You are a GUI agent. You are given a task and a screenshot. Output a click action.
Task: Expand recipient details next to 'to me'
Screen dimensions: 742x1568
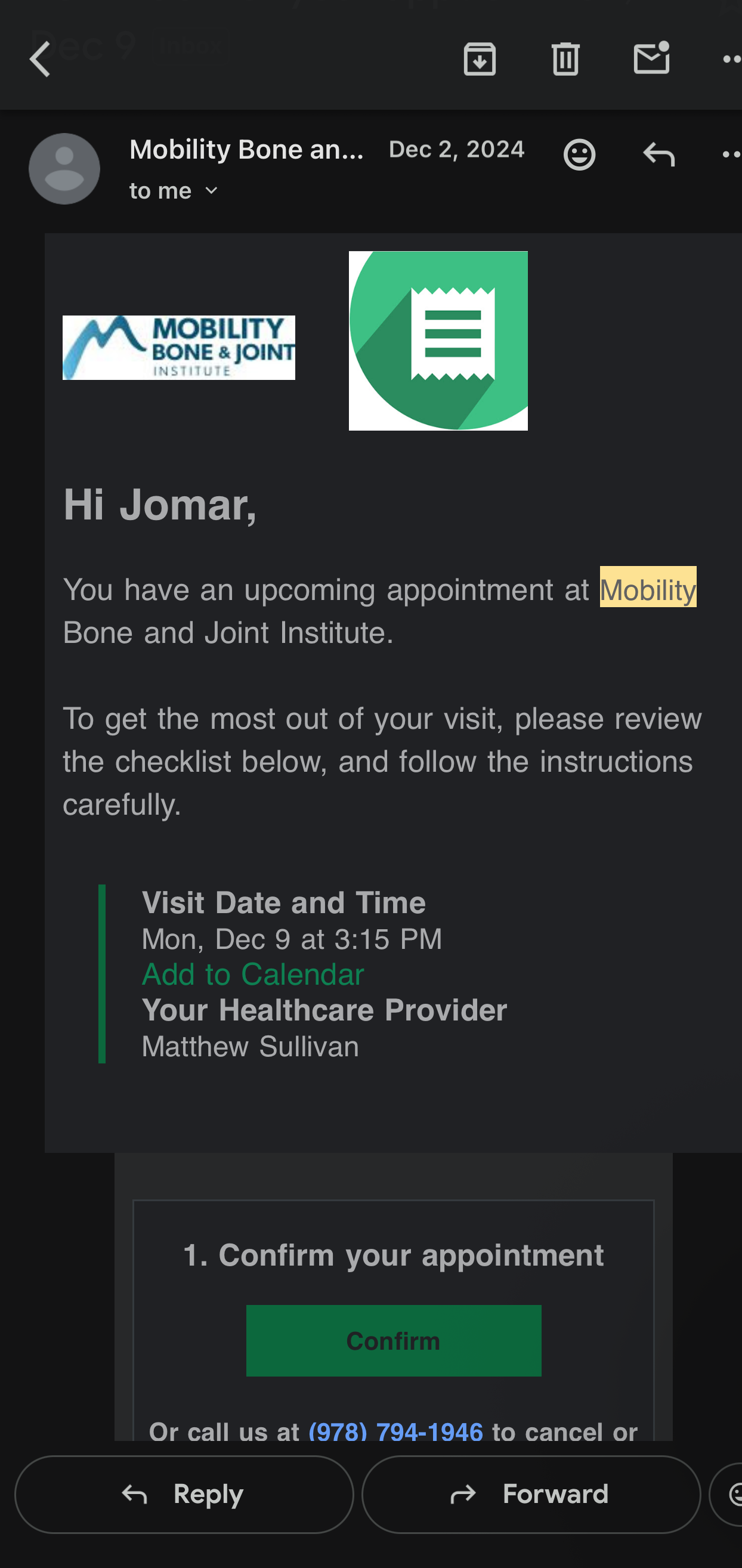211,191
